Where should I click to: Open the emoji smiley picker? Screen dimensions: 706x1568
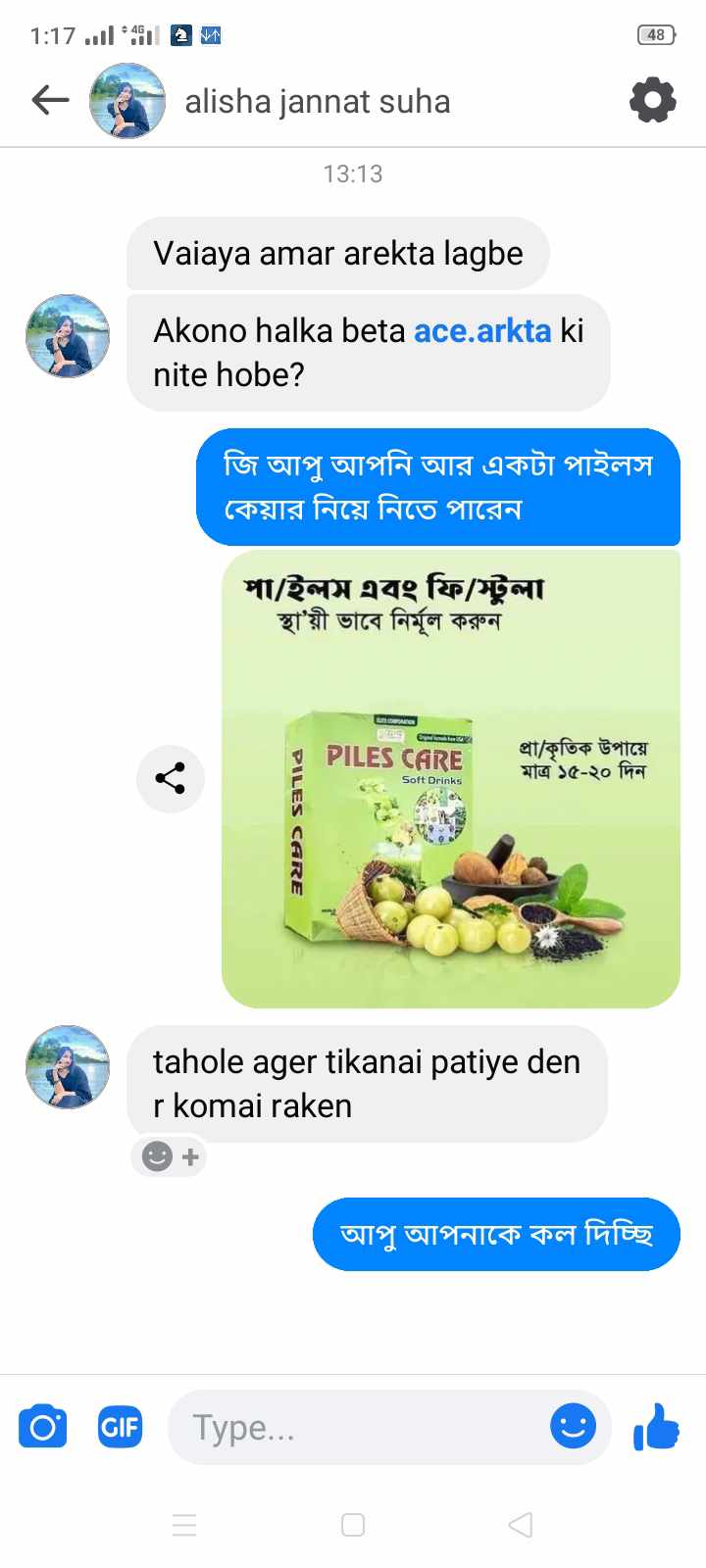(x=573, y=1426)
